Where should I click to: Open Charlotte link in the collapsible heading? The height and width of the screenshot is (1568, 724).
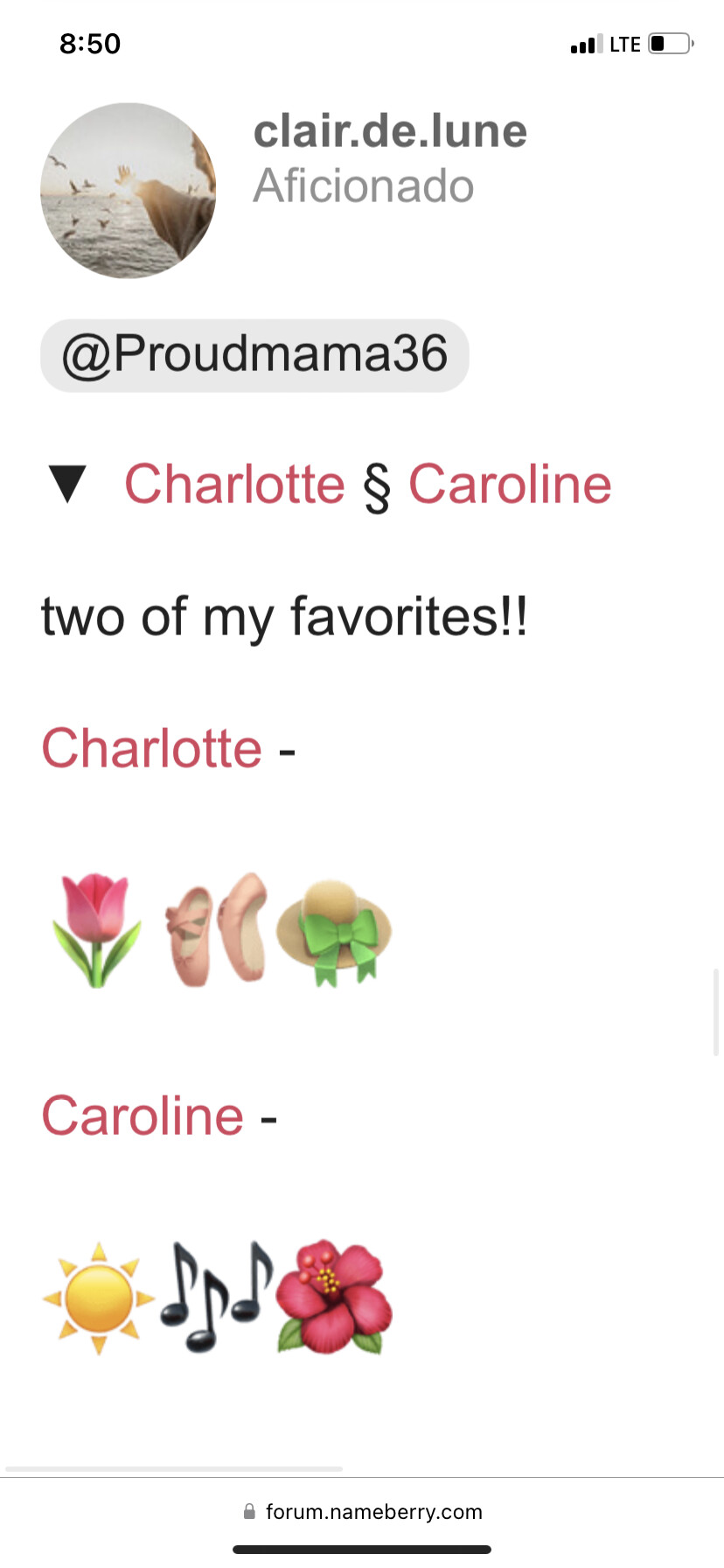[234, 484]
